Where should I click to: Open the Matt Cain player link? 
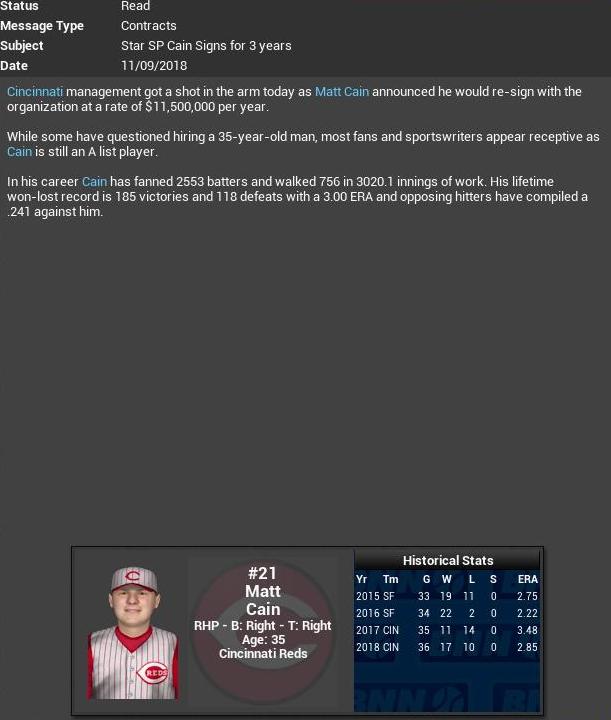341,91
